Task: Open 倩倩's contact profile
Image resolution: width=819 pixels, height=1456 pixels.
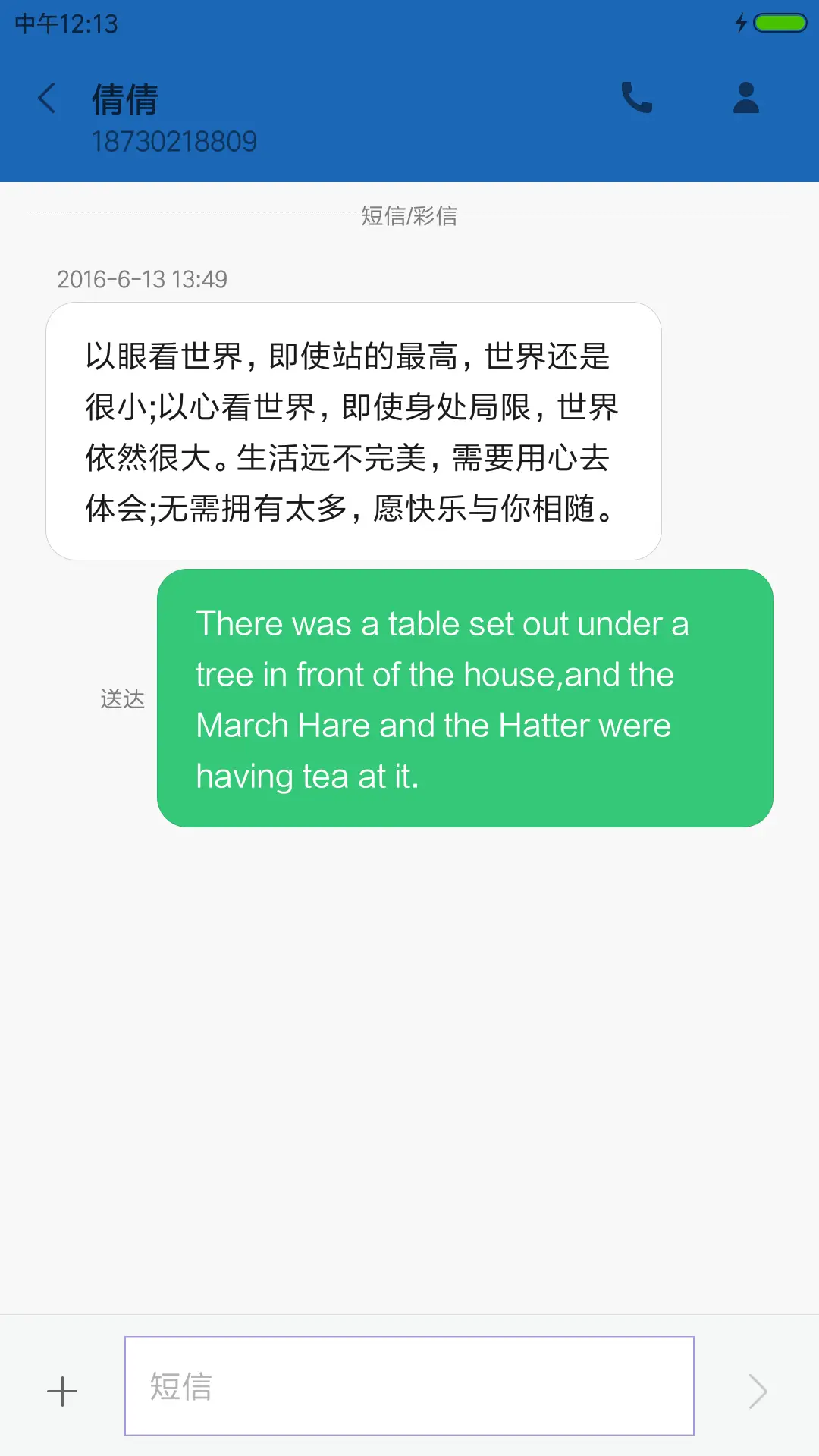Action: [746, 98]
